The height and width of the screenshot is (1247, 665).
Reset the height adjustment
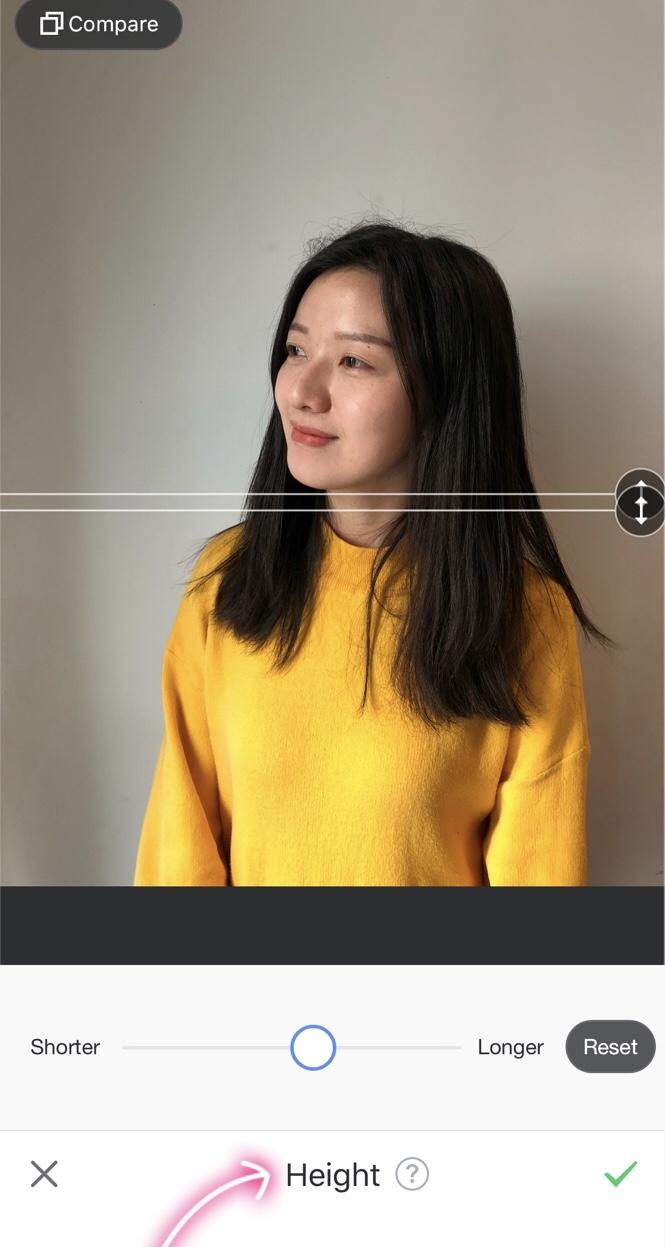point(610,1047)
